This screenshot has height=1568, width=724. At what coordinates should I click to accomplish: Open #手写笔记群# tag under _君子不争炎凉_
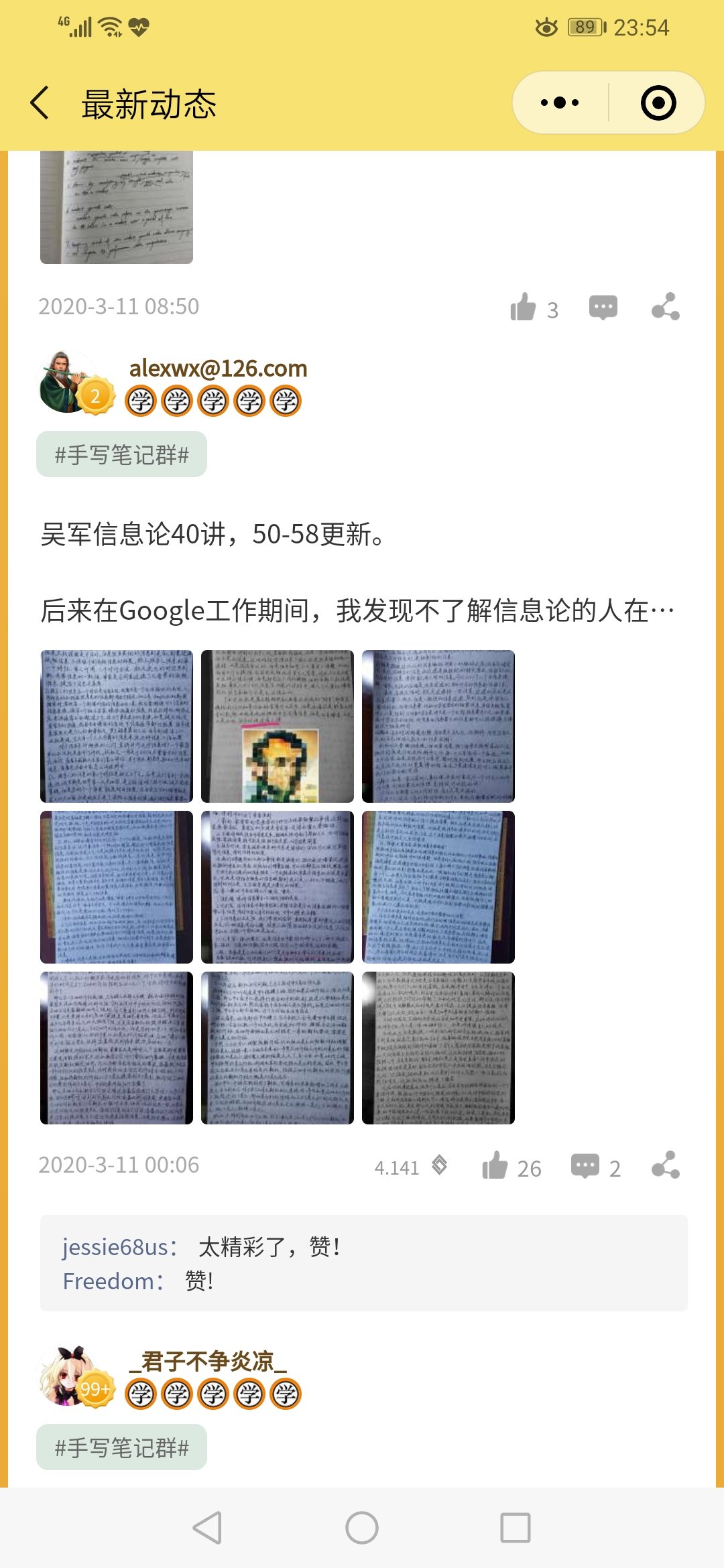[x=121, y=1448]
